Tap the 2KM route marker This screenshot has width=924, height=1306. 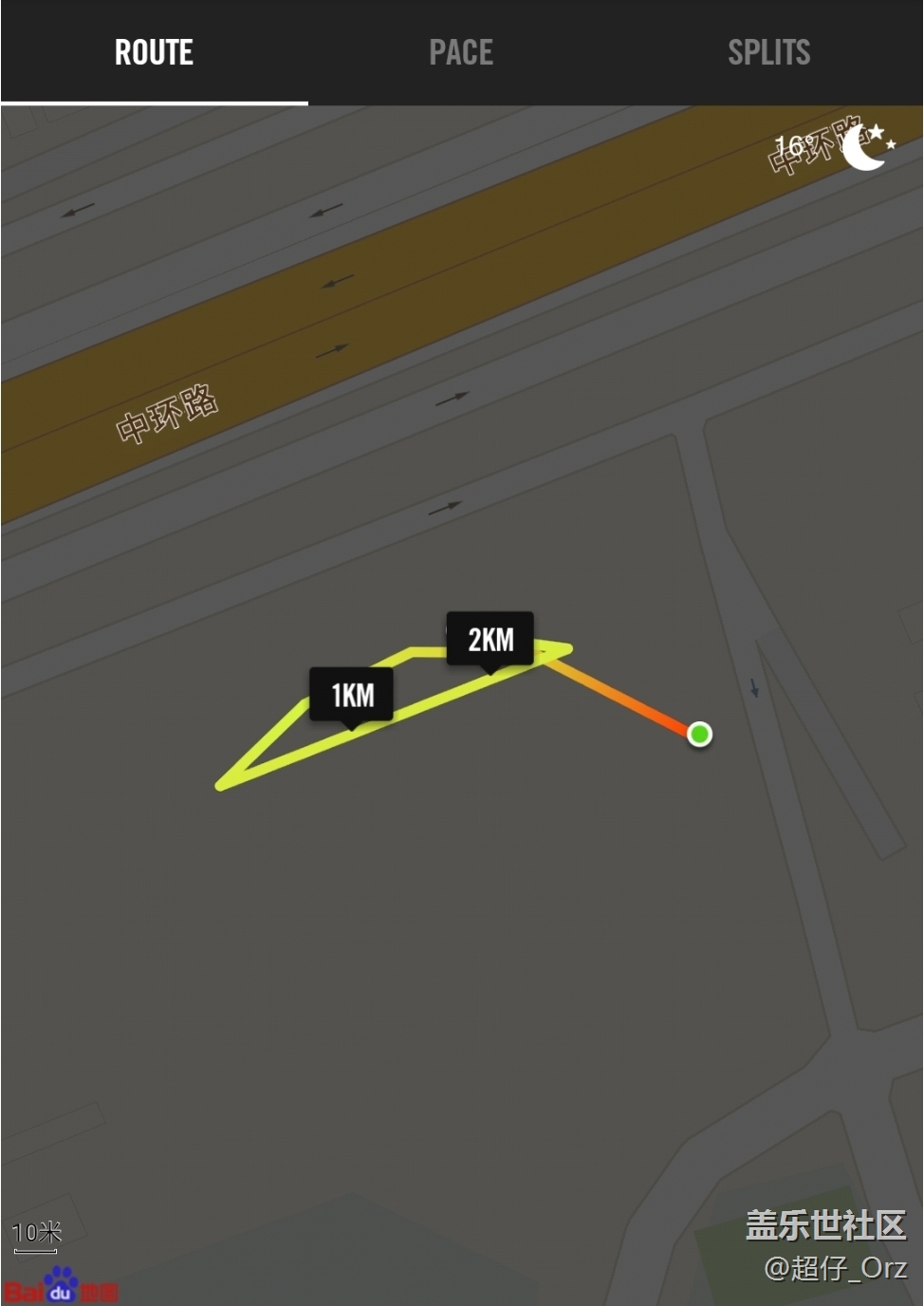click(x=490, y=640)
